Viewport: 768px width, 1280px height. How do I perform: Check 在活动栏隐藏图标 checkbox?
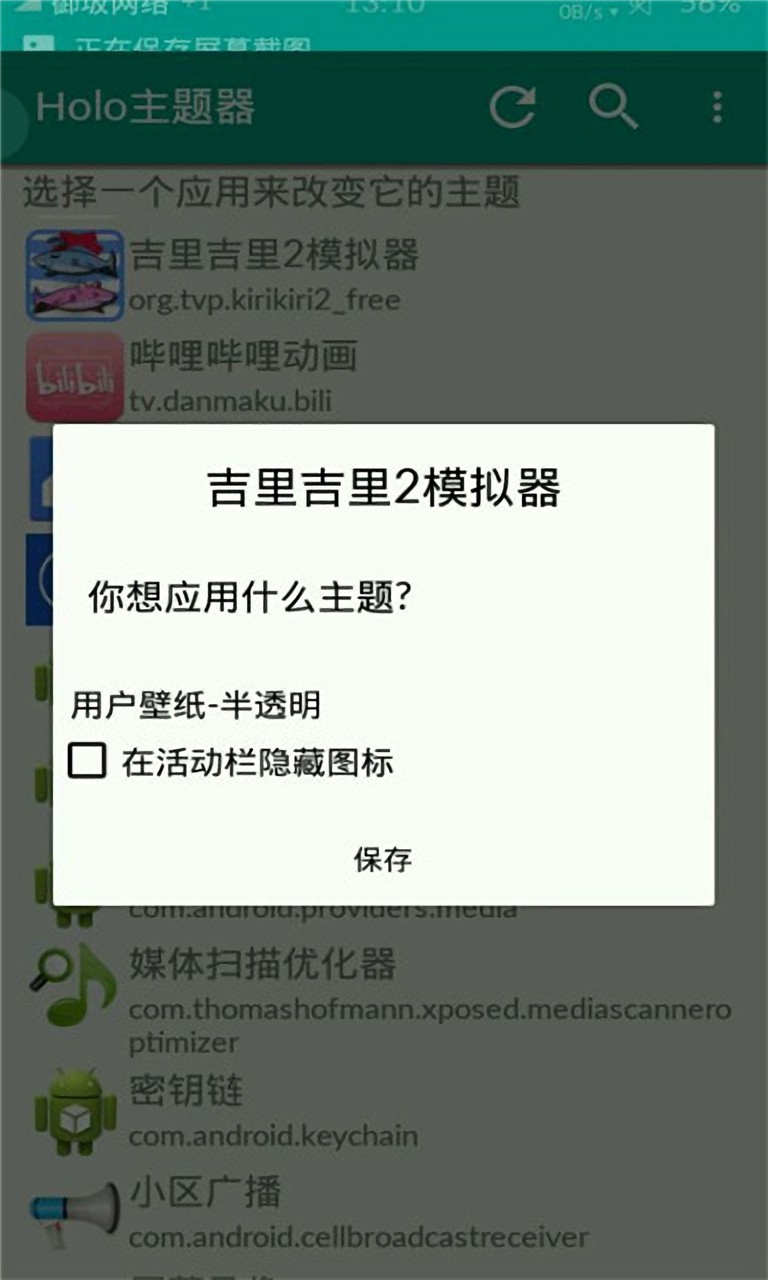point(88,762)
